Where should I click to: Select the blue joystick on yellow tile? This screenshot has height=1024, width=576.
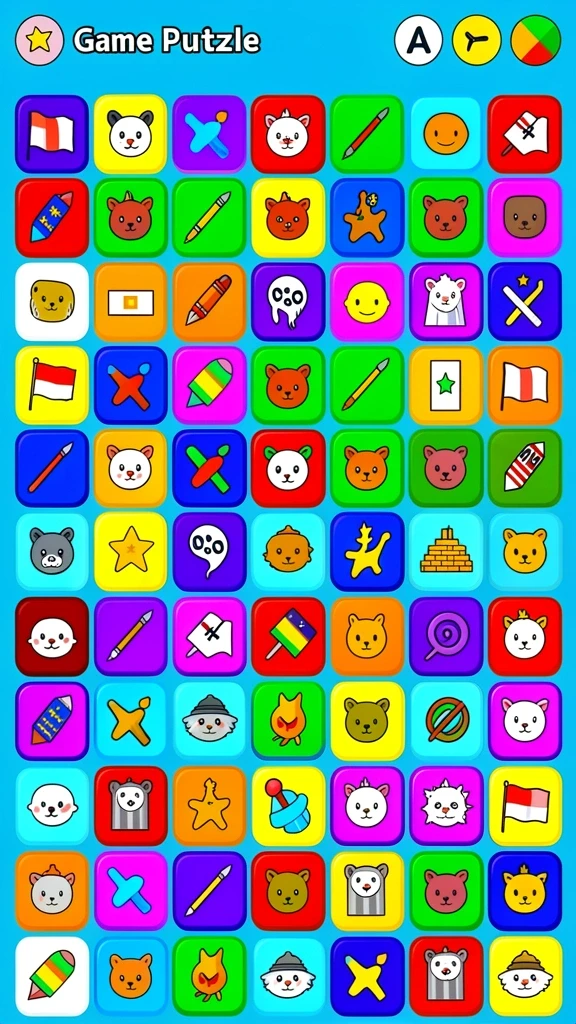coord(288,806)
